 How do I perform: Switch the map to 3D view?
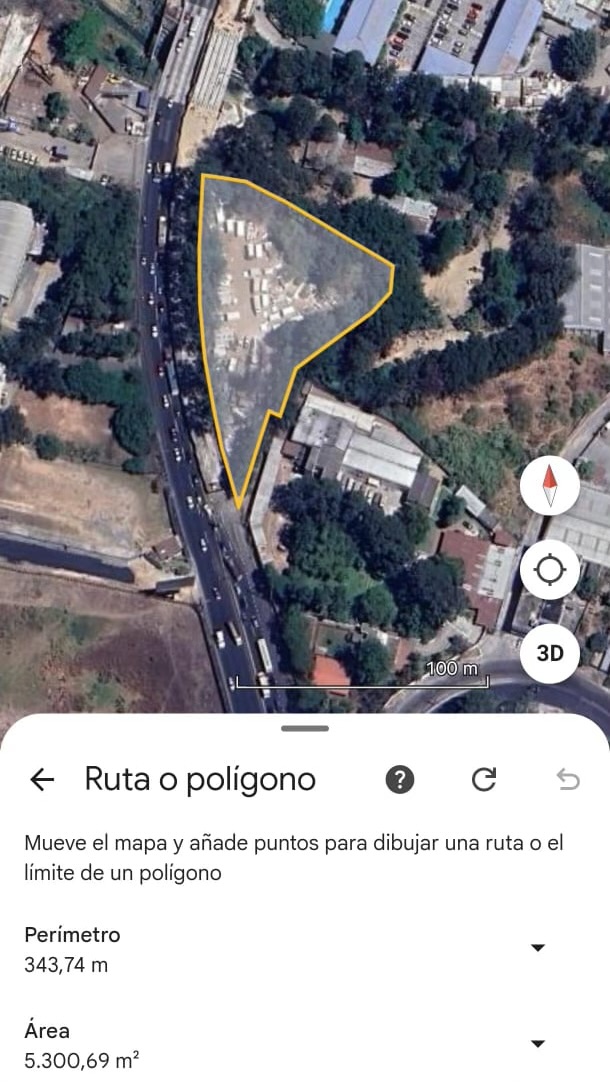pos(549,653)
